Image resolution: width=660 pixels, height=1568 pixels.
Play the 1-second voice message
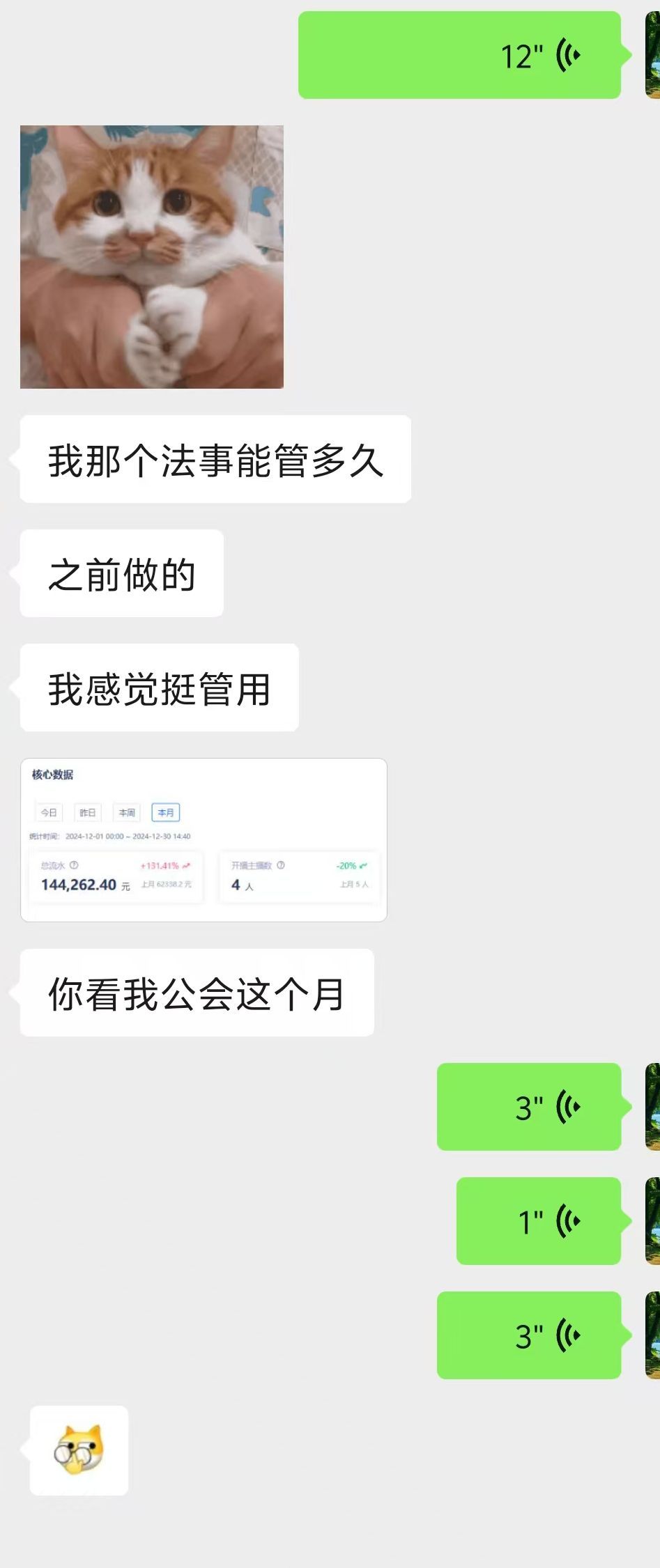(x=537, y=1219)
